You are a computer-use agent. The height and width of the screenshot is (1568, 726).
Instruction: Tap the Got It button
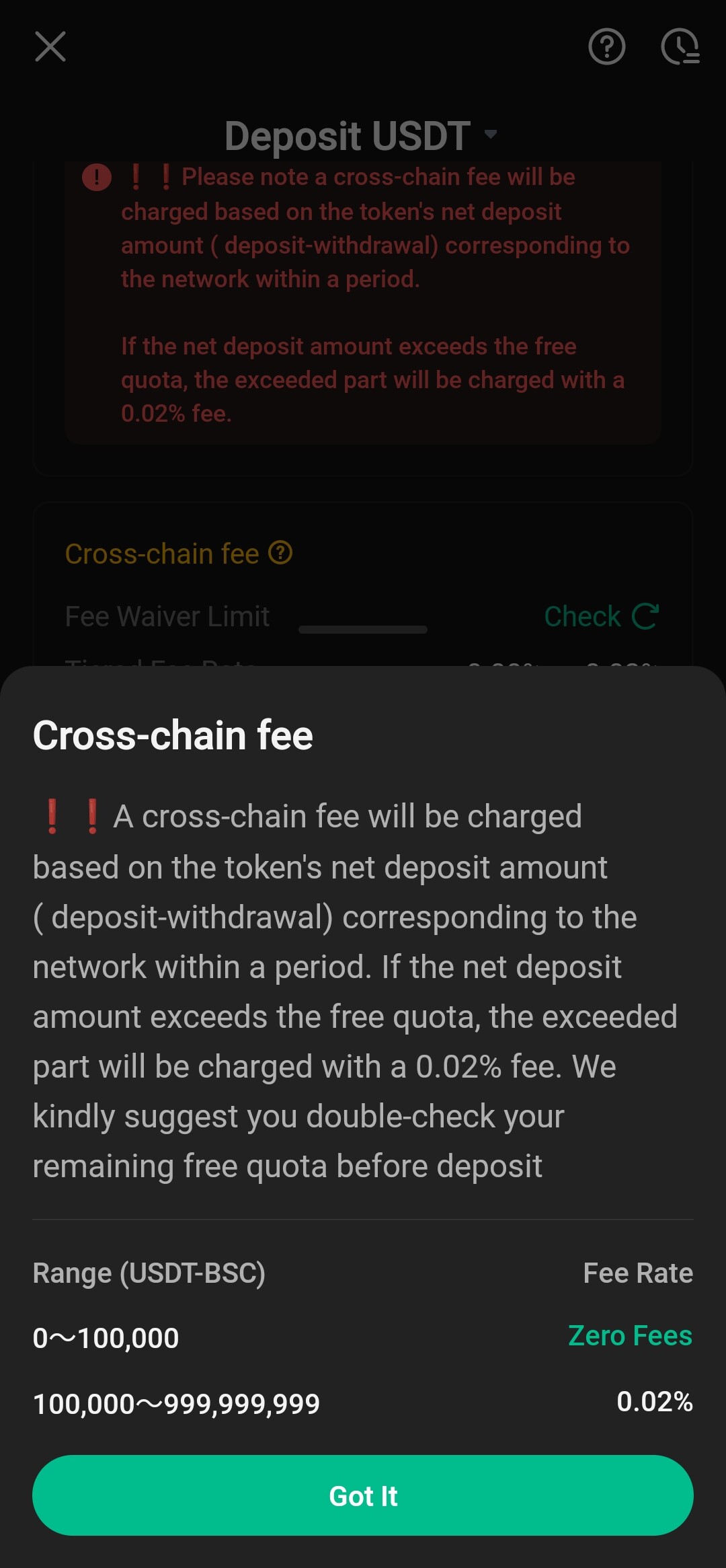[x=363, y=1495]
